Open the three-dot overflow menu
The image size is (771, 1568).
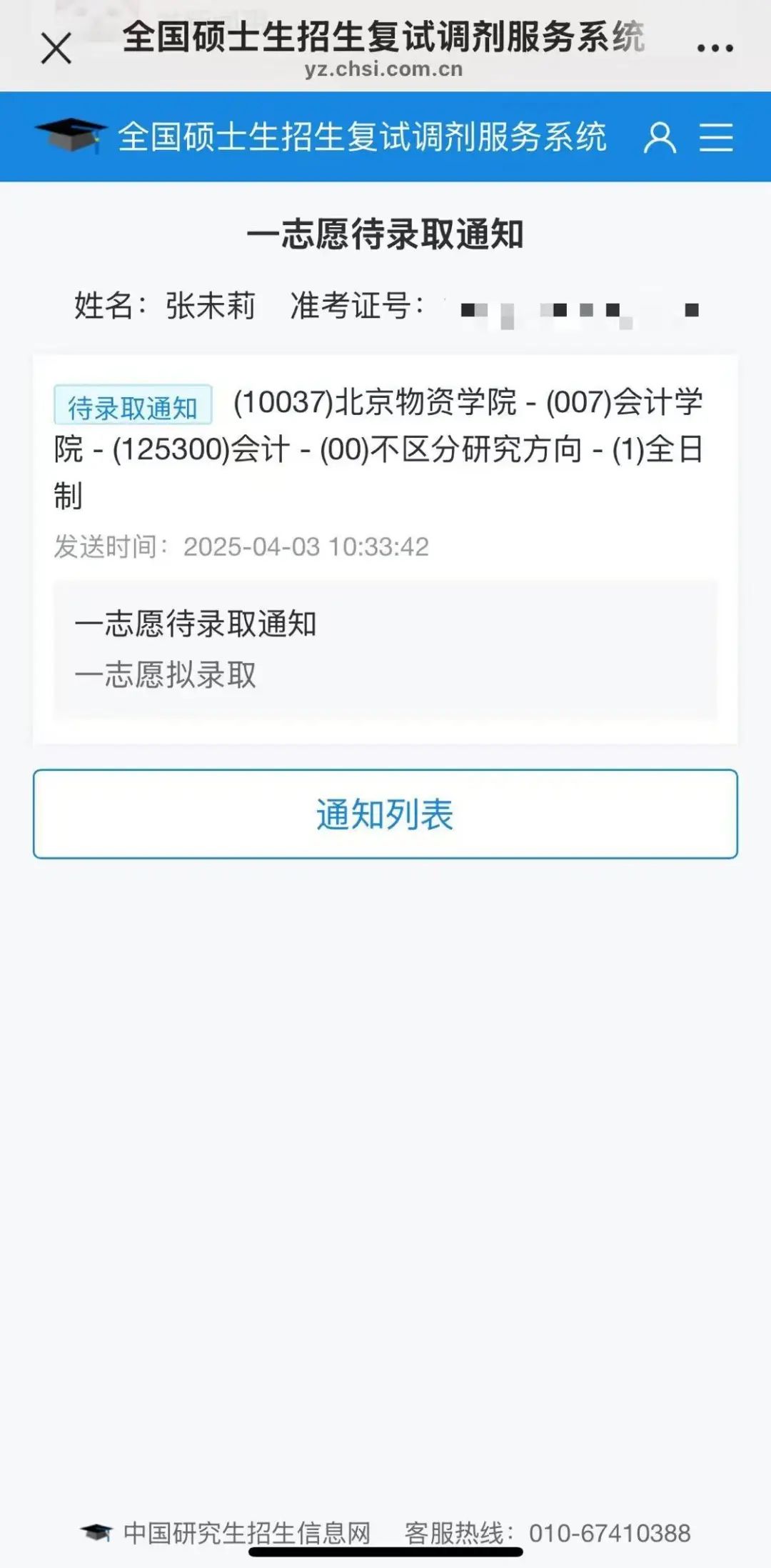tap(715, 48)
